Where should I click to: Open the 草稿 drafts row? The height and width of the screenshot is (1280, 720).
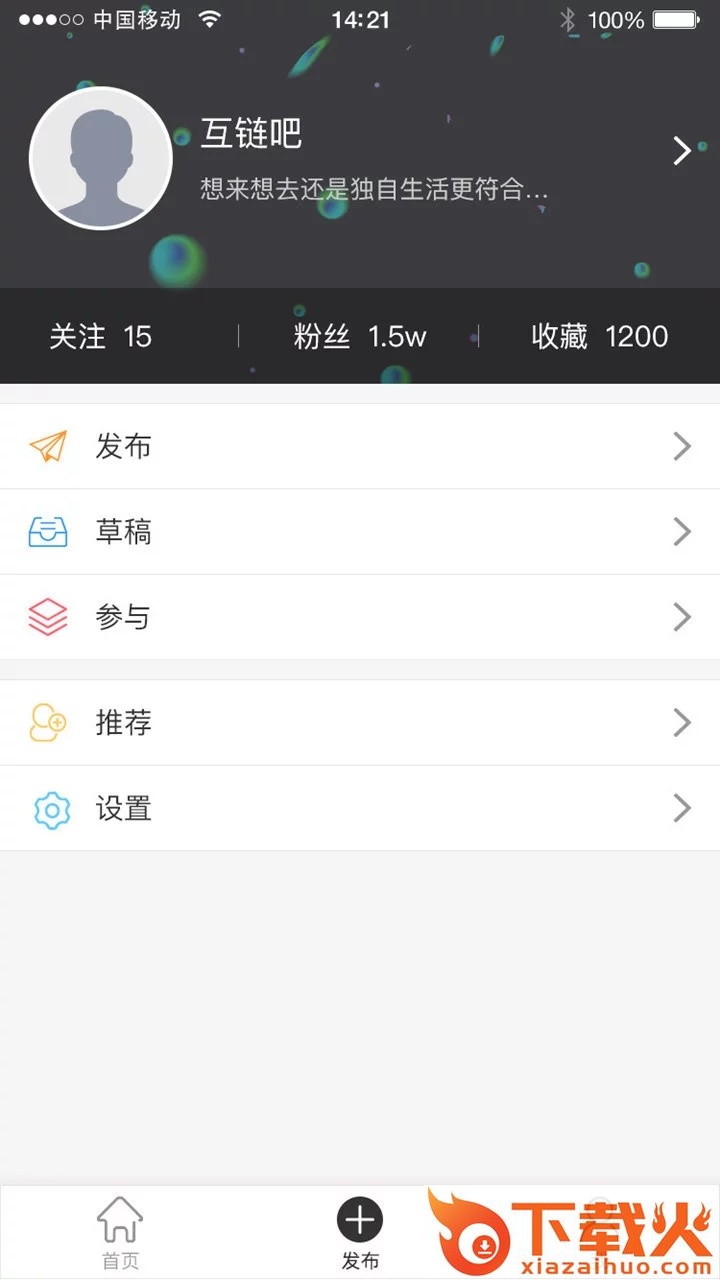click(x=360, y=532)
